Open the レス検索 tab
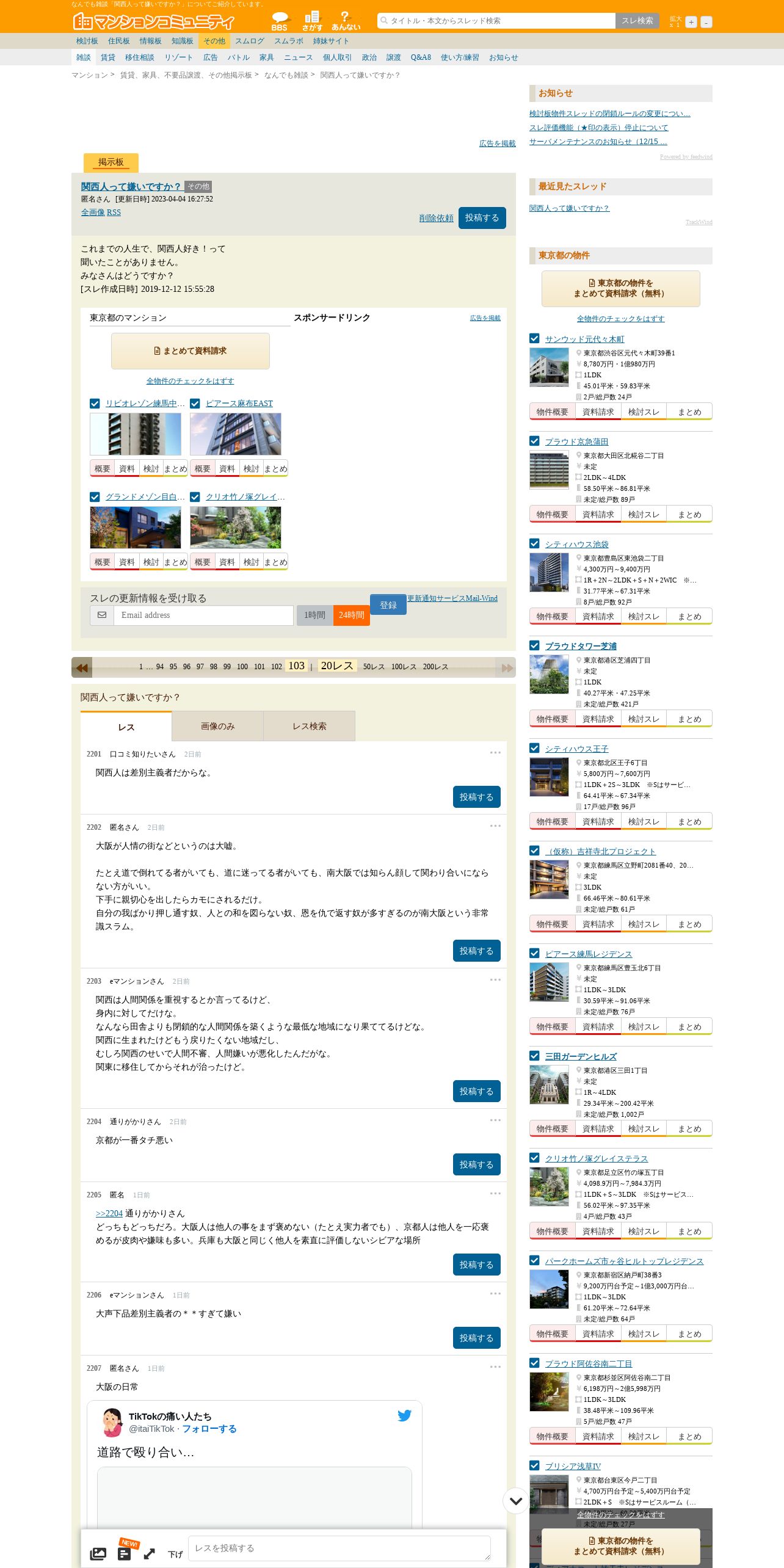This screenshot has height=1568, width=784. coord(309,726)
